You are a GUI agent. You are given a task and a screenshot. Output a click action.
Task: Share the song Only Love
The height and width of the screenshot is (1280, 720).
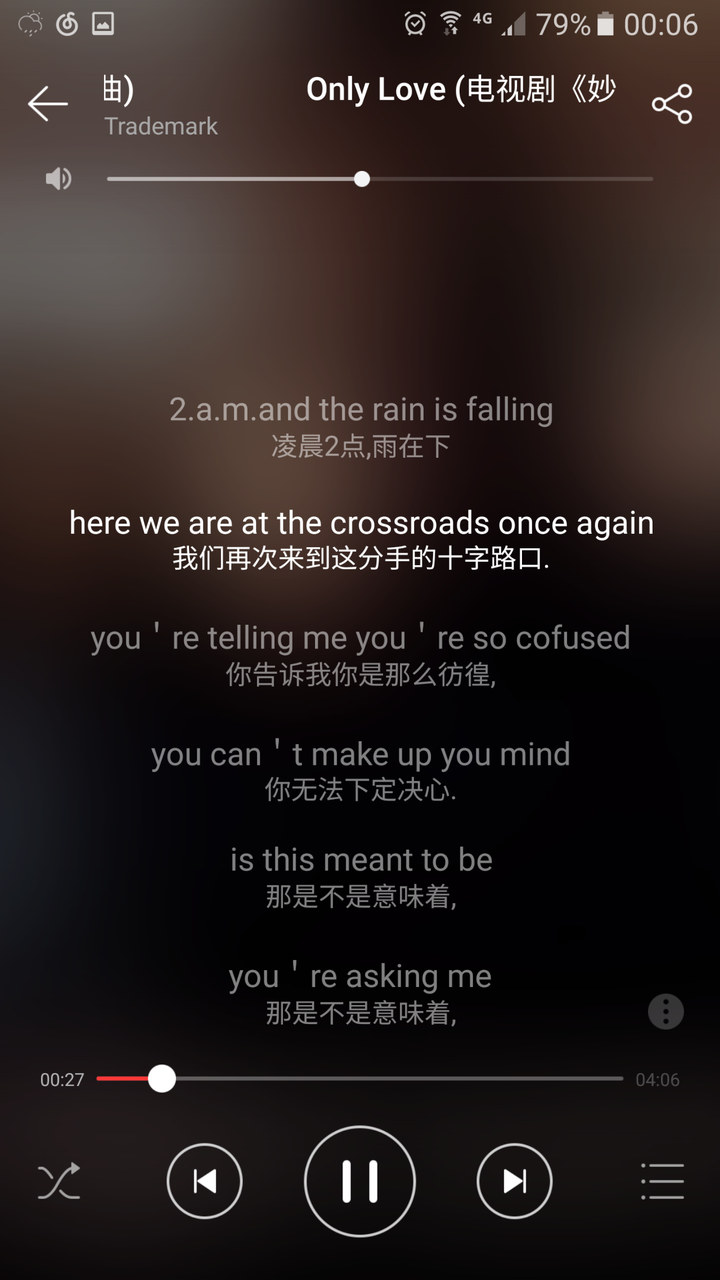671,104
